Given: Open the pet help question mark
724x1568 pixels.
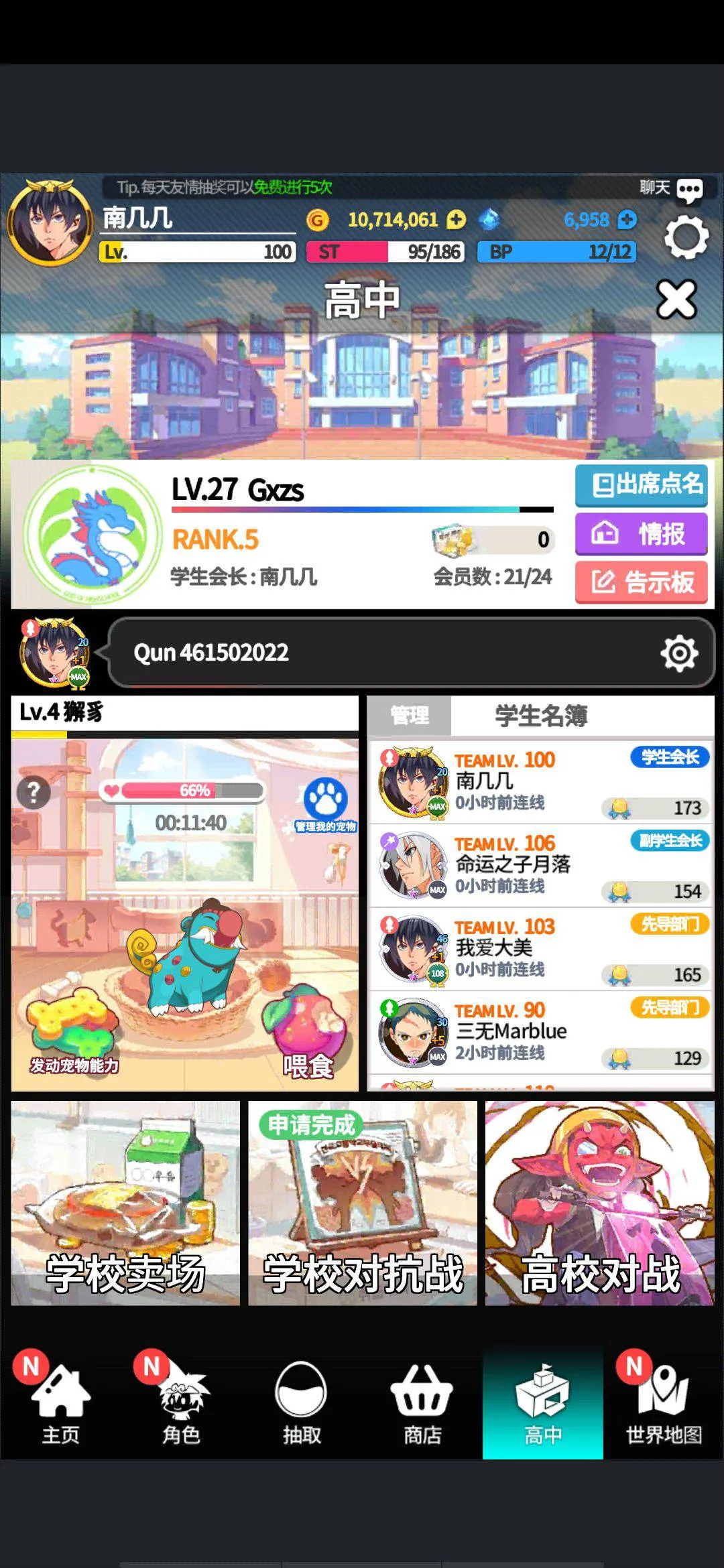Looking at the screenshot, I should [33, 793].
